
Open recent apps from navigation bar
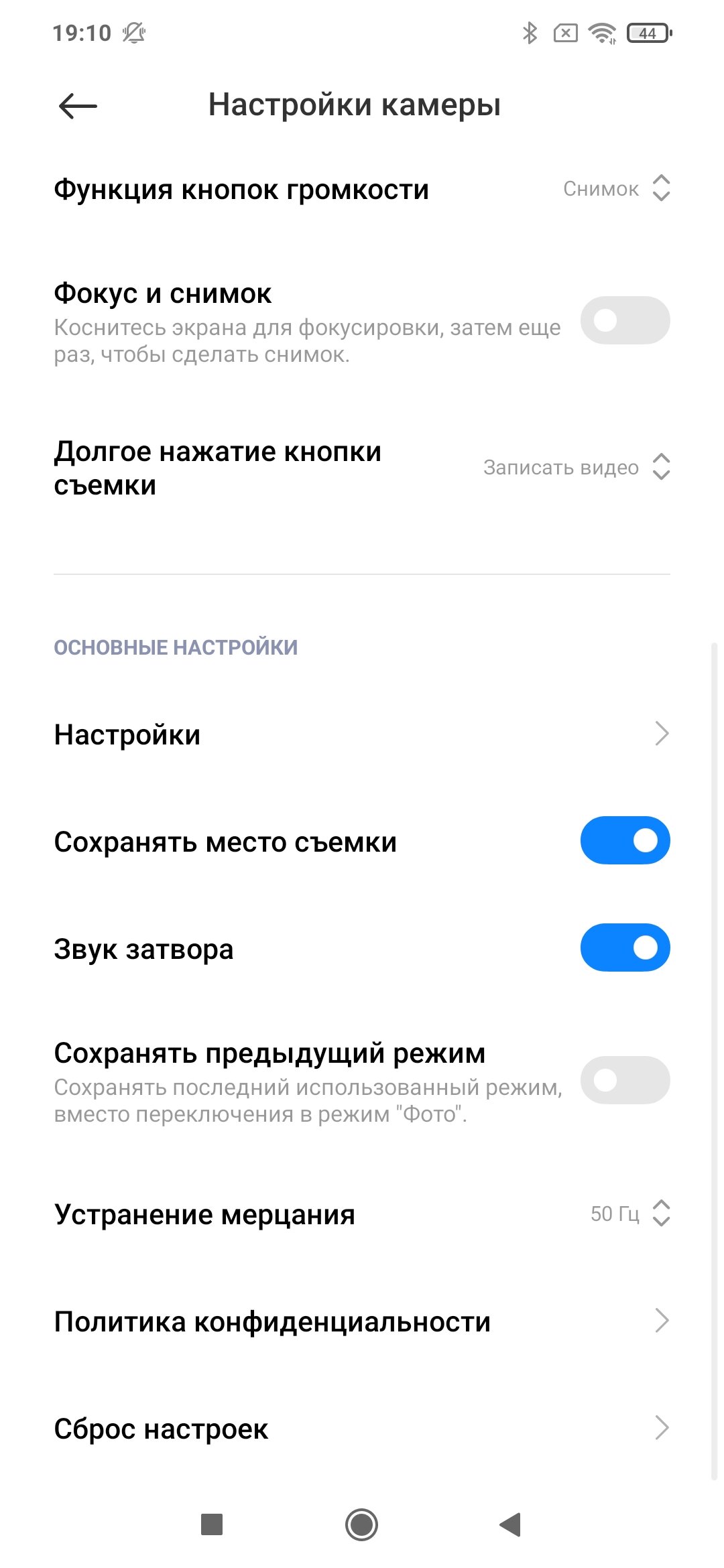click(x=212, y=1524)
